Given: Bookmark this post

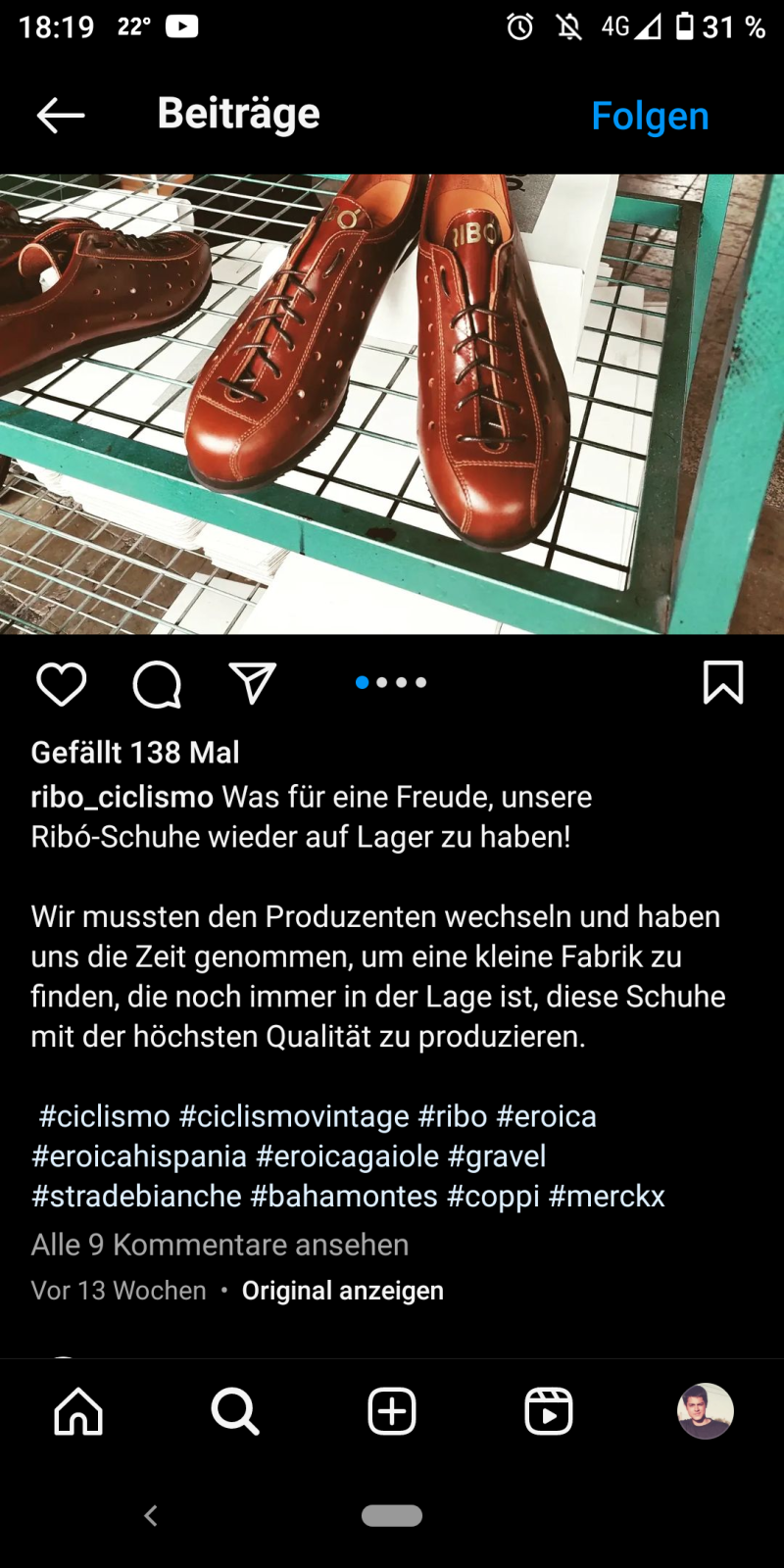Looking at the screenshot, I should click(x=723, y=682).
